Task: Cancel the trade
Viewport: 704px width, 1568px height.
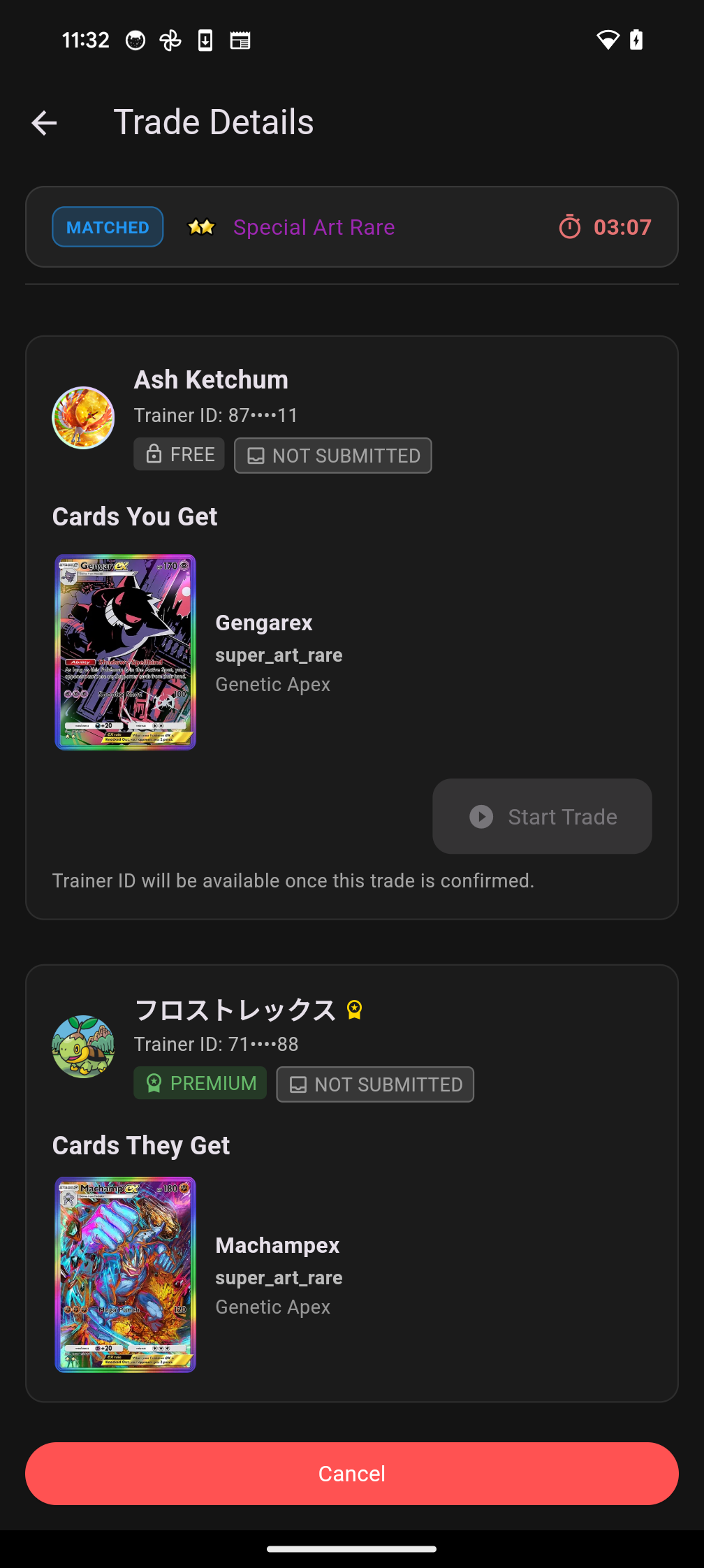Action: (352, 1473)
